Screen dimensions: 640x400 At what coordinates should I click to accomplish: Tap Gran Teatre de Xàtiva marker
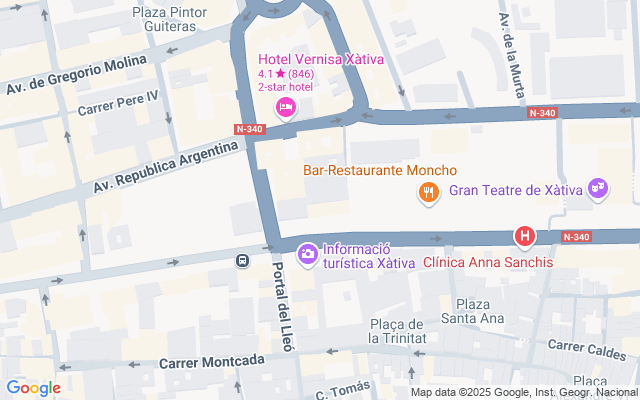click(598, 188)
